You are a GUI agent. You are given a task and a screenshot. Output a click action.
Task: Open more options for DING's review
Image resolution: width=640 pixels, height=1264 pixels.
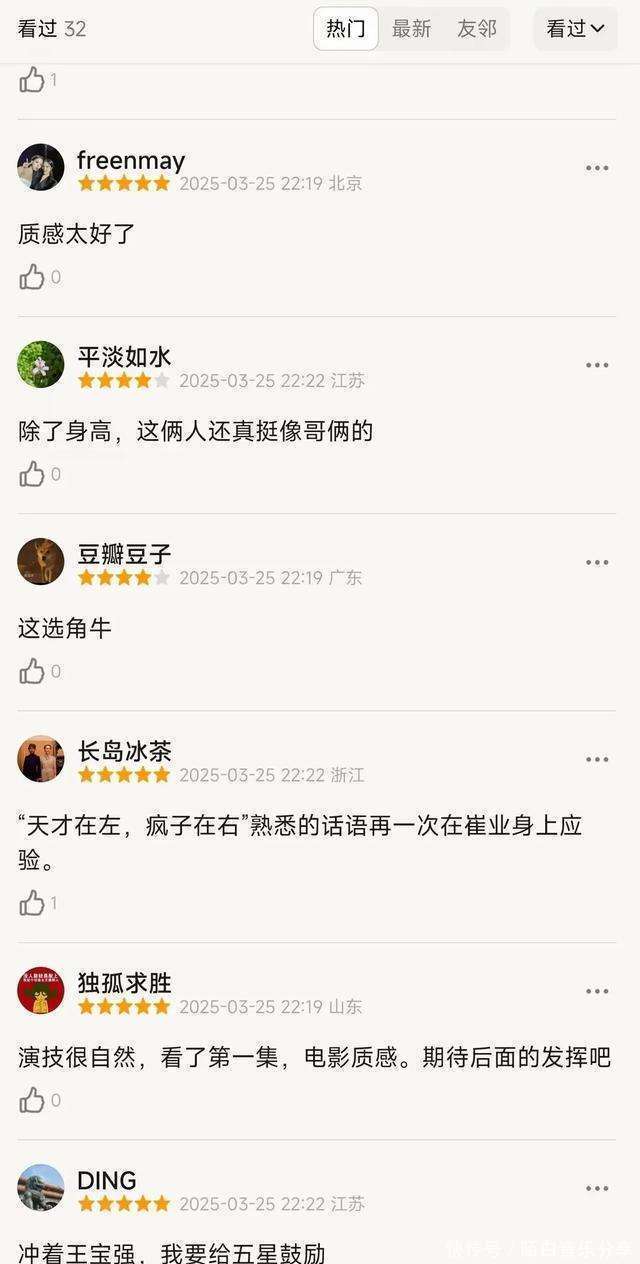coord(597,1188)
